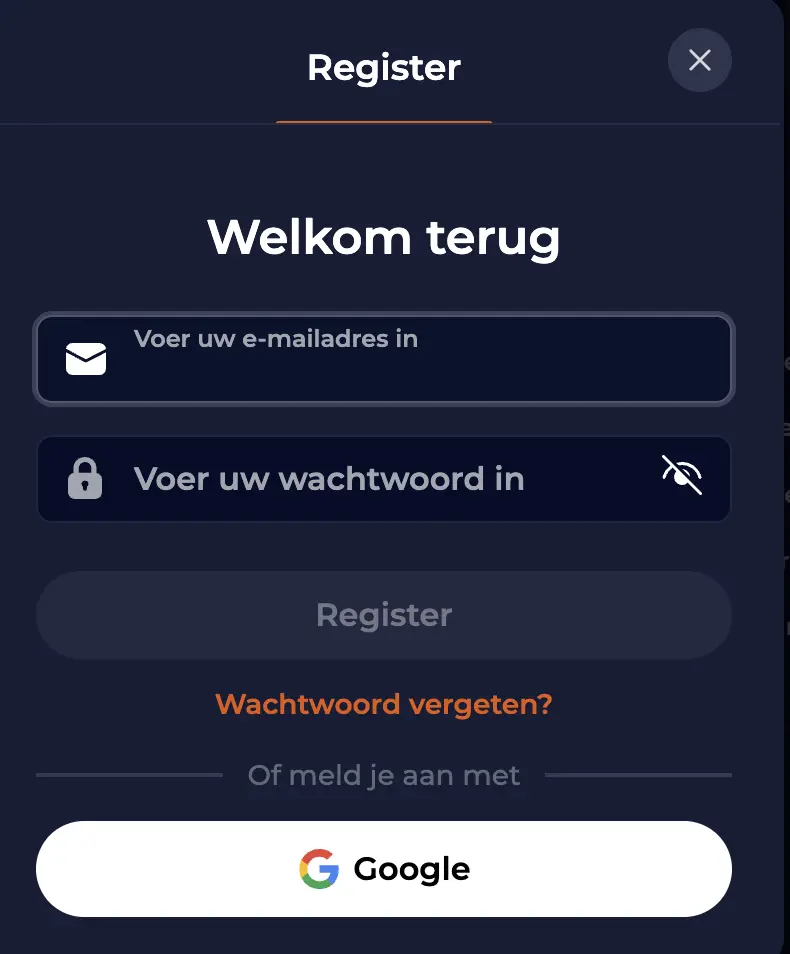Toggle password visibility eye icon
This screenshot has height=954, width=790.
click(682, 476)
